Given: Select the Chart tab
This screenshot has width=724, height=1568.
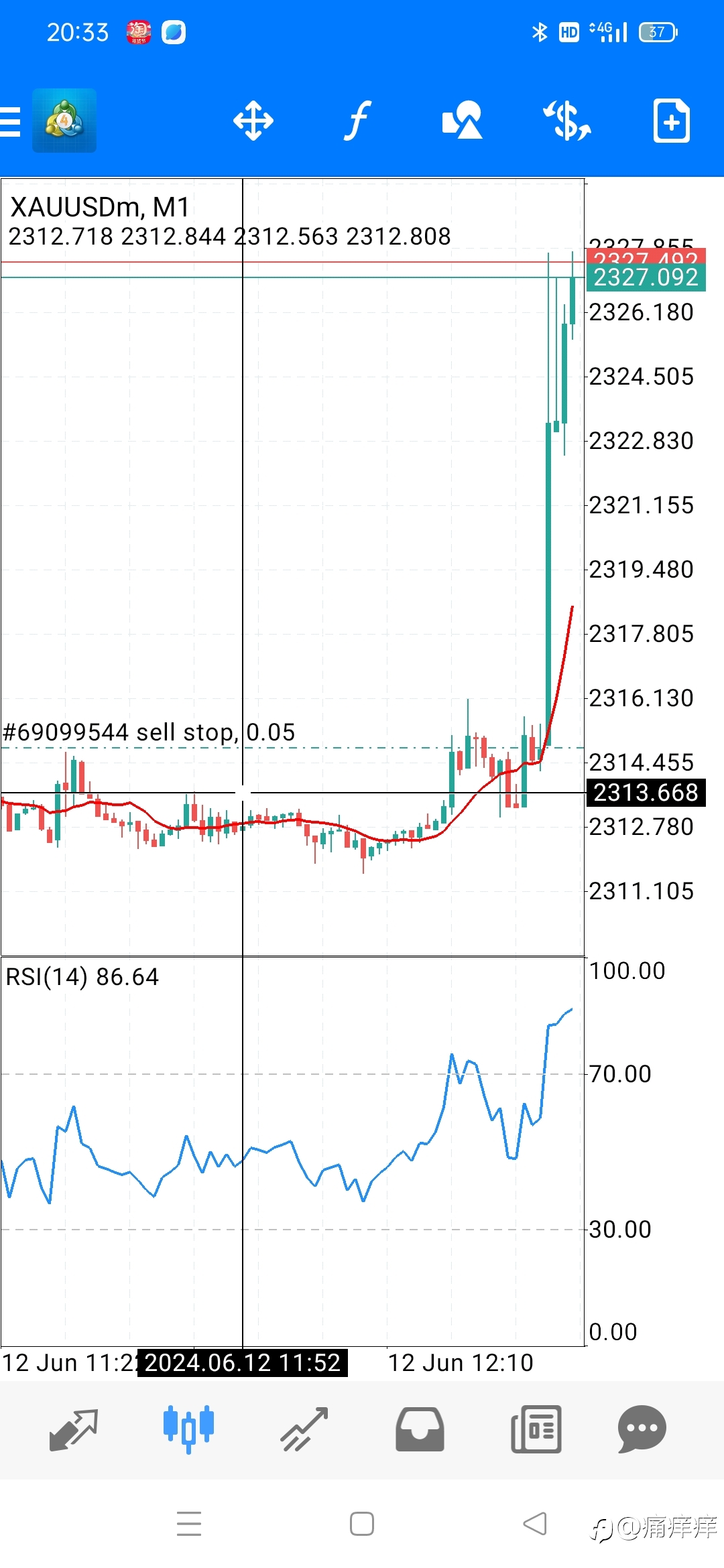Looking at the screenshot, I should coord(188,1429).
